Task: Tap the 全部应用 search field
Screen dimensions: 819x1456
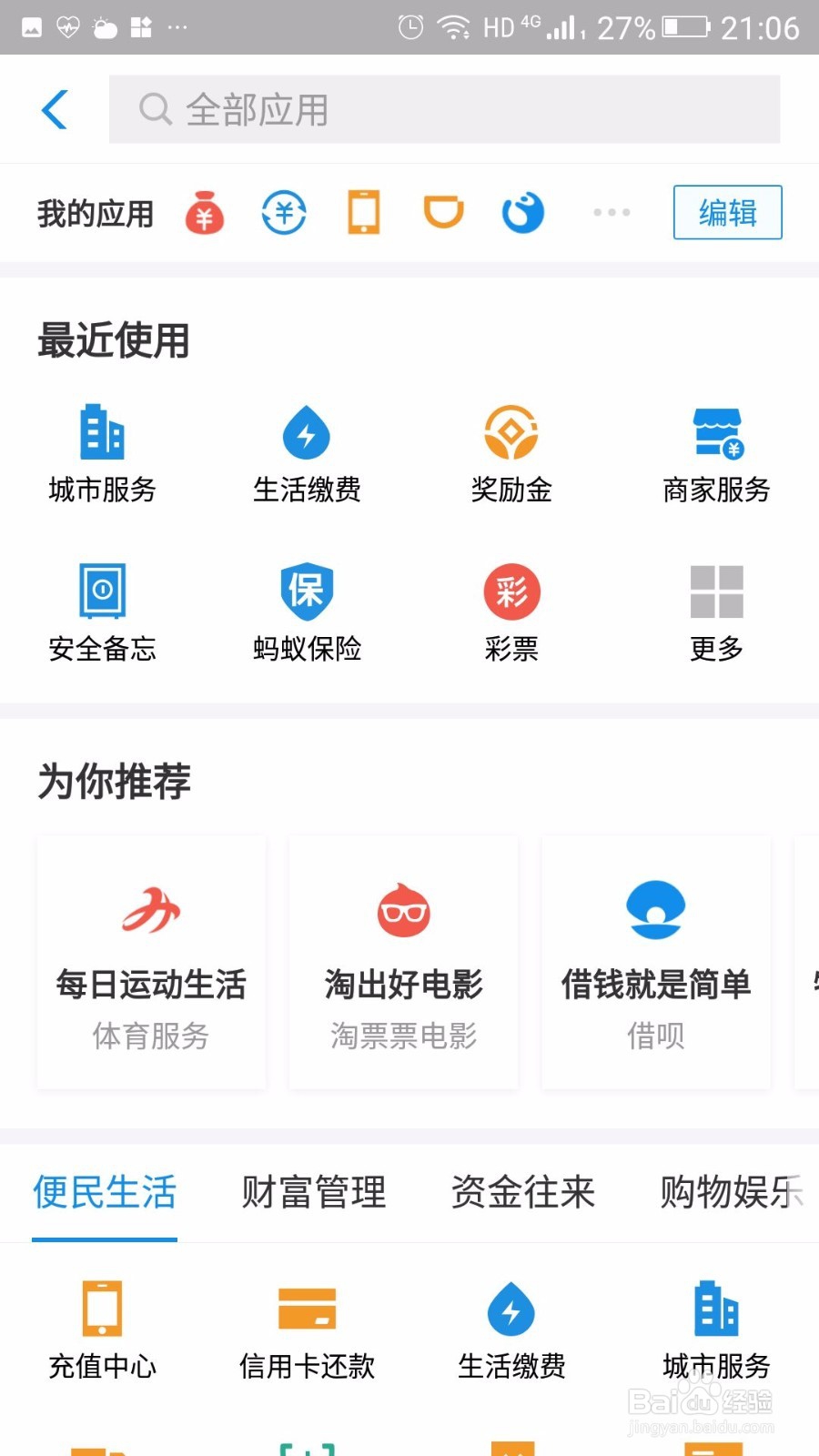Action: (446, 109)
